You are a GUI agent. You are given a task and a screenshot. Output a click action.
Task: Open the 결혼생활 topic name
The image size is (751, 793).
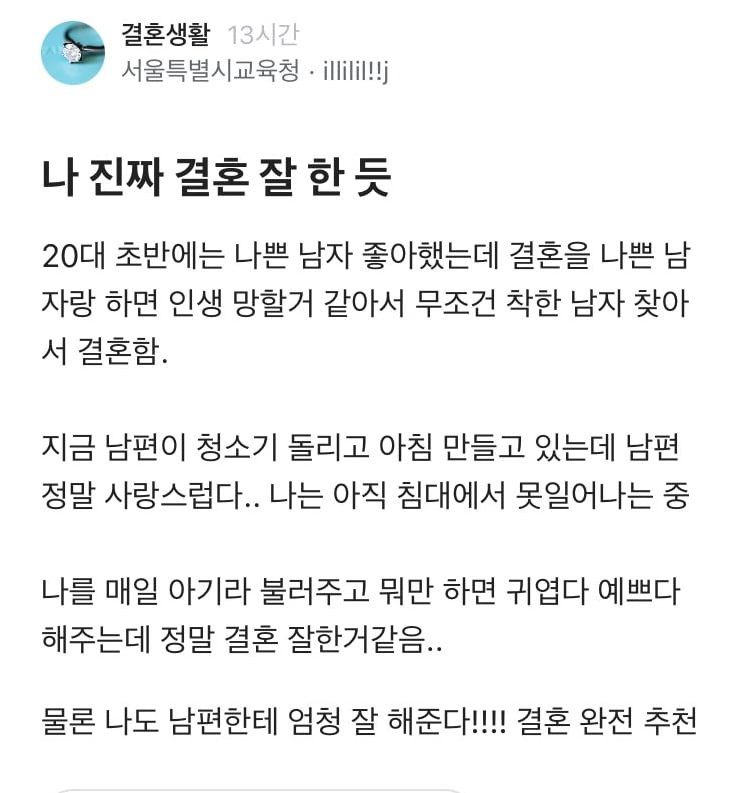tap(166, 37)
